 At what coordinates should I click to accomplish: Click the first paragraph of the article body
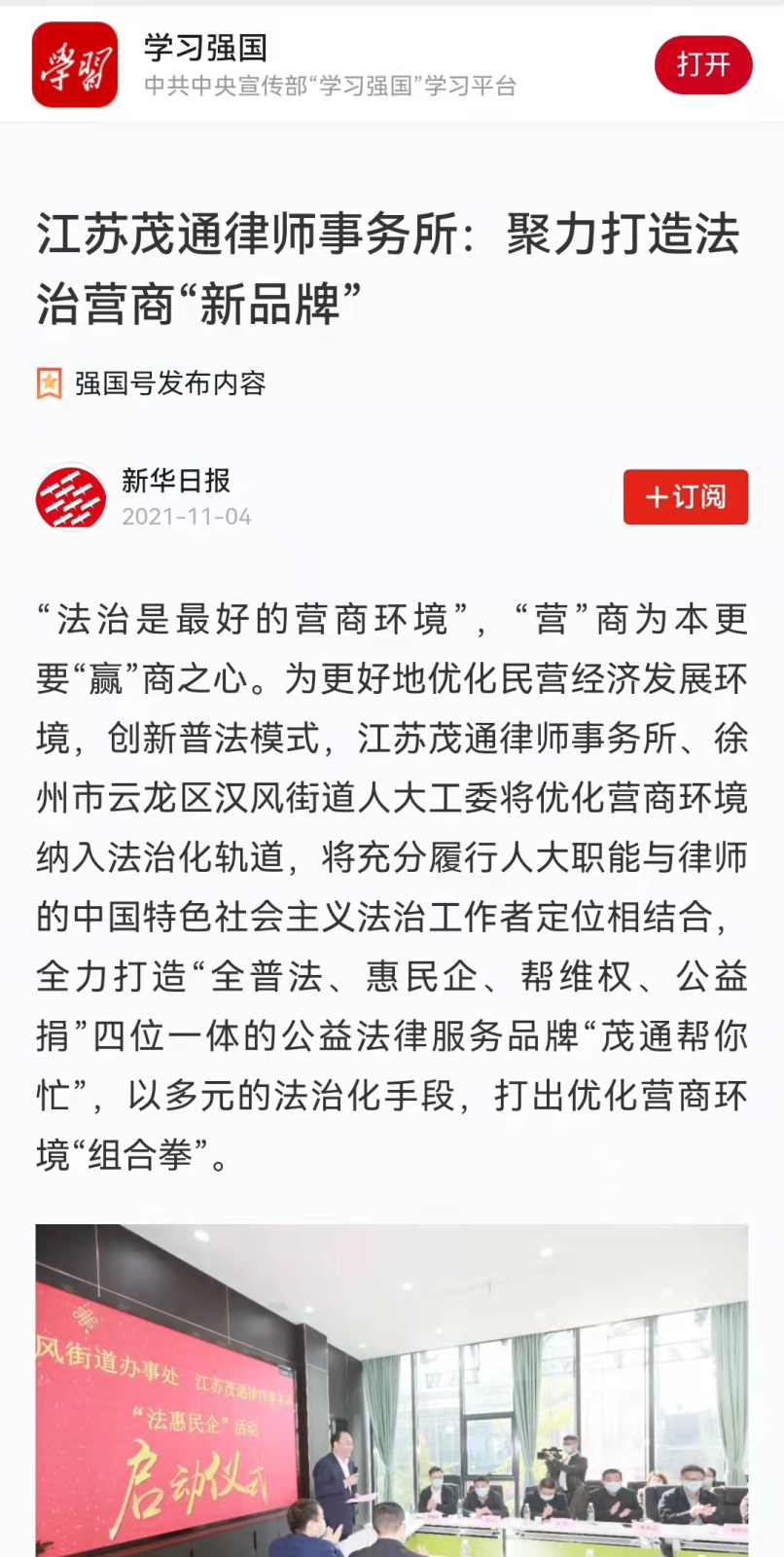(x=389, y=876)
